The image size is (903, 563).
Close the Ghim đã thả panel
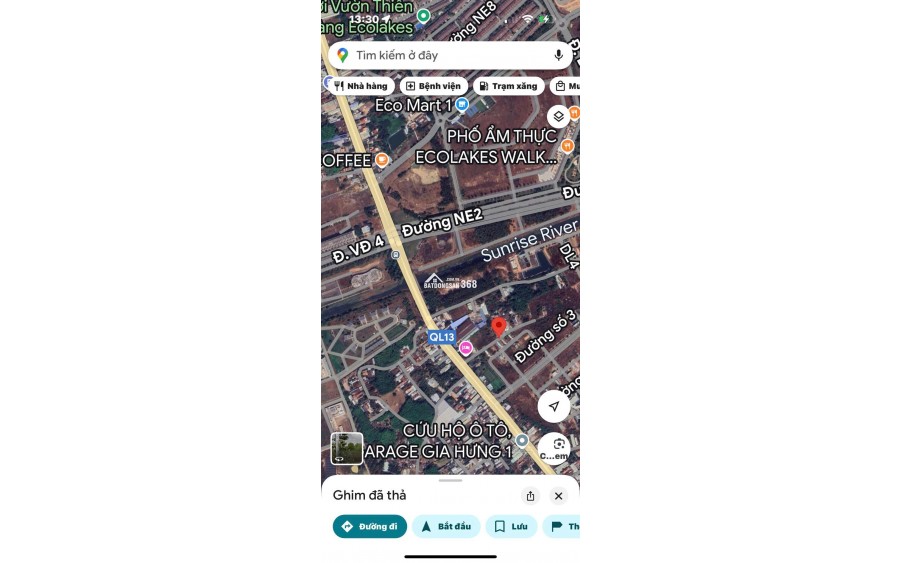[558, 496]
